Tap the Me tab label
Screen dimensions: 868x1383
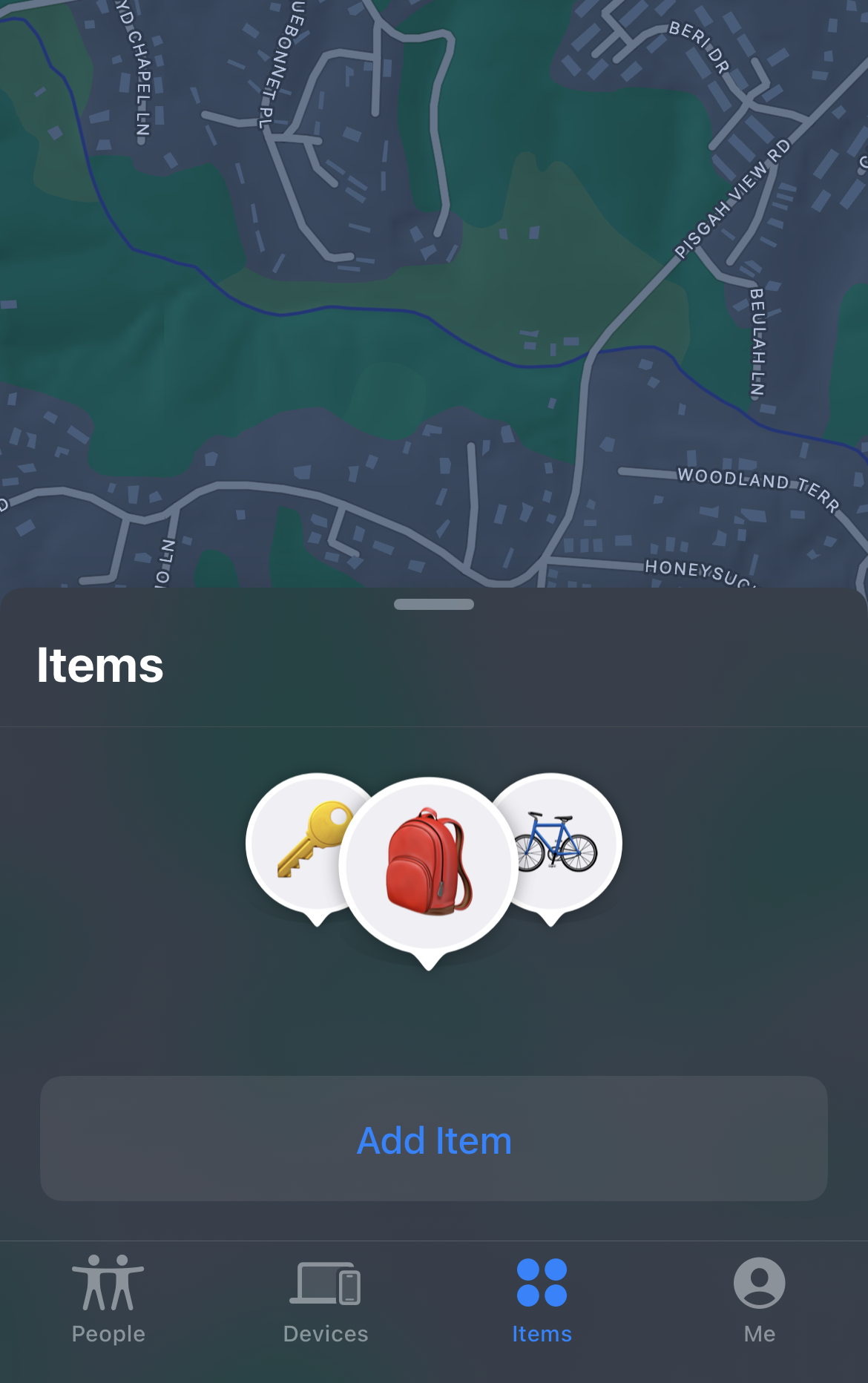click(x=759, y=1334)
